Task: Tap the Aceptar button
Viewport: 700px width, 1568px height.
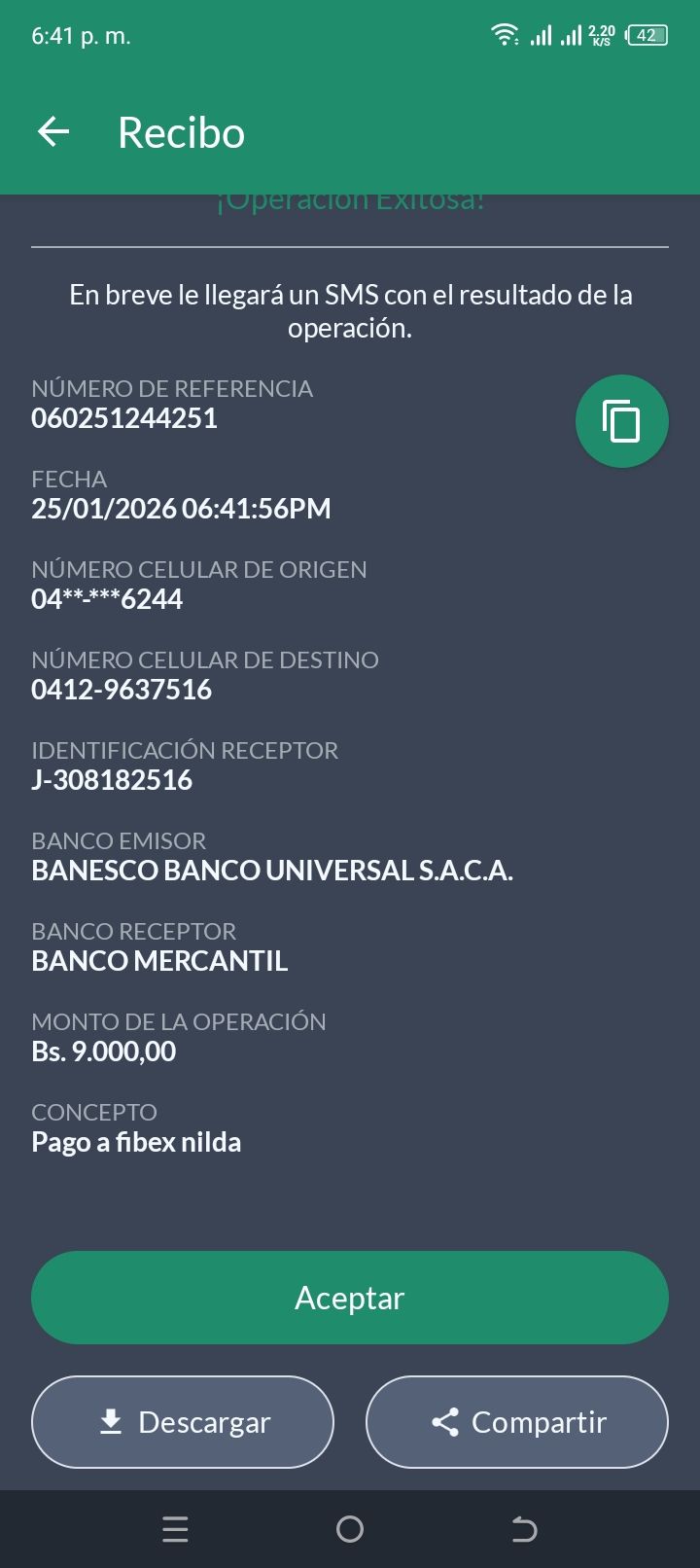Action: (350, 1298)
